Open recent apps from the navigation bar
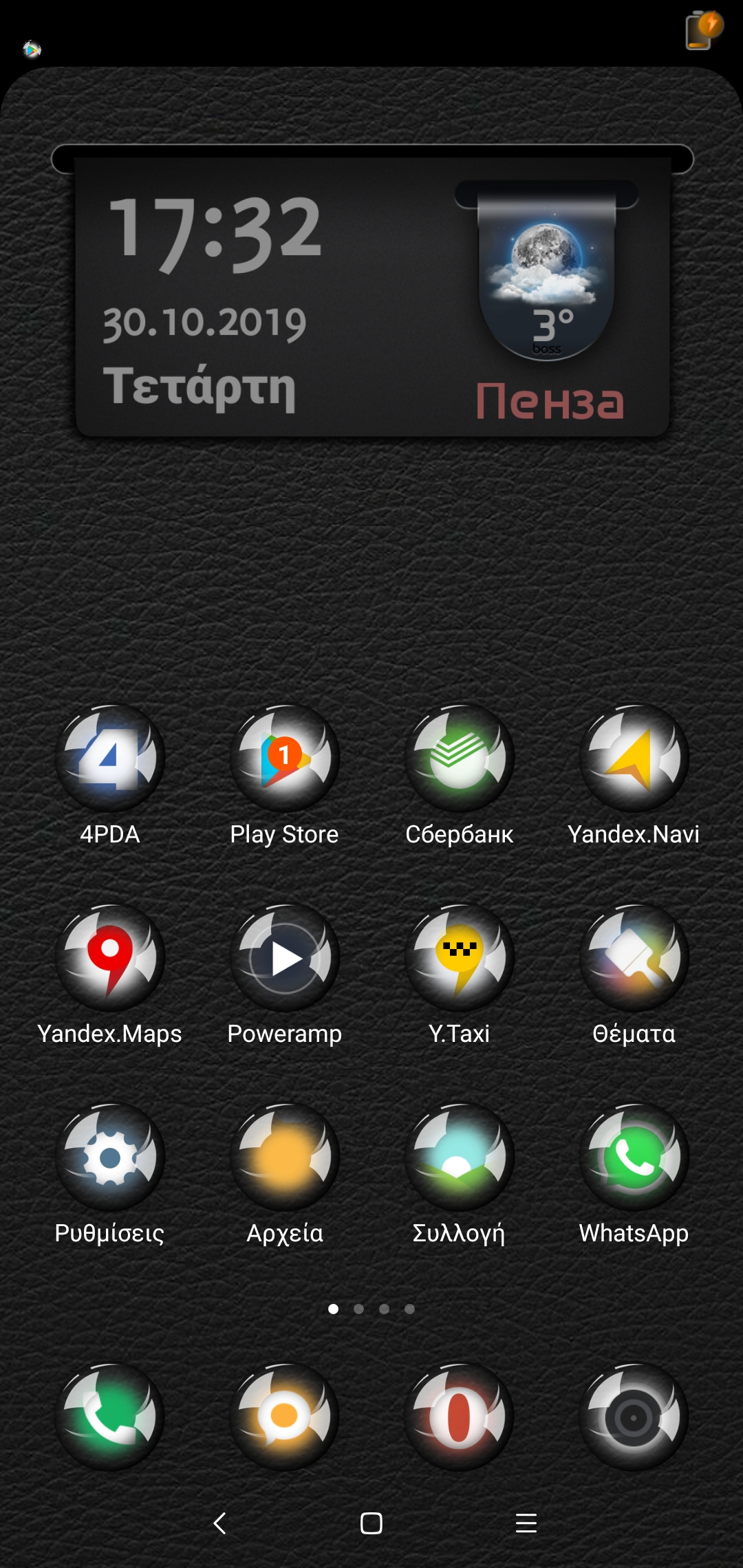The image size is (743, 1568). 526,1523
